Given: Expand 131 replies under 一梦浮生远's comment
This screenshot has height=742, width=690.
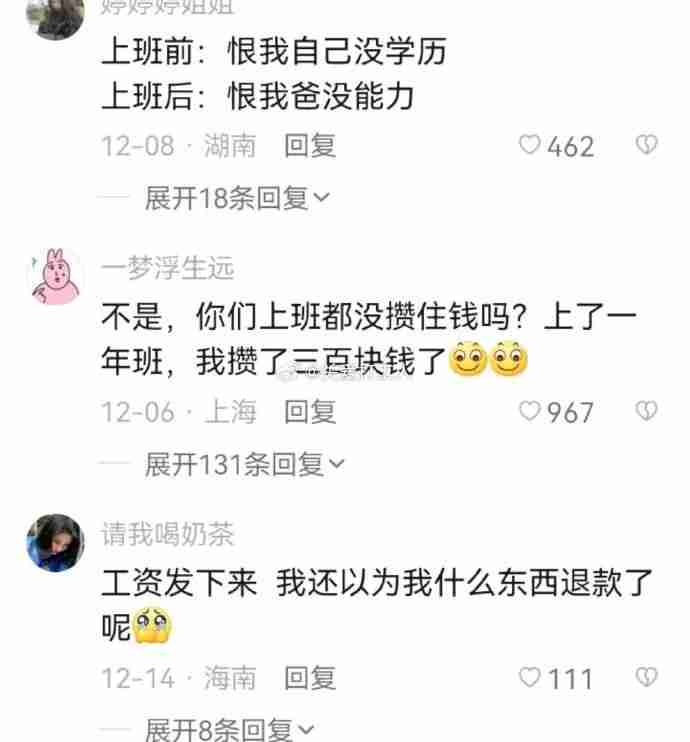Looking at the screenshot, I should (244, 464).
